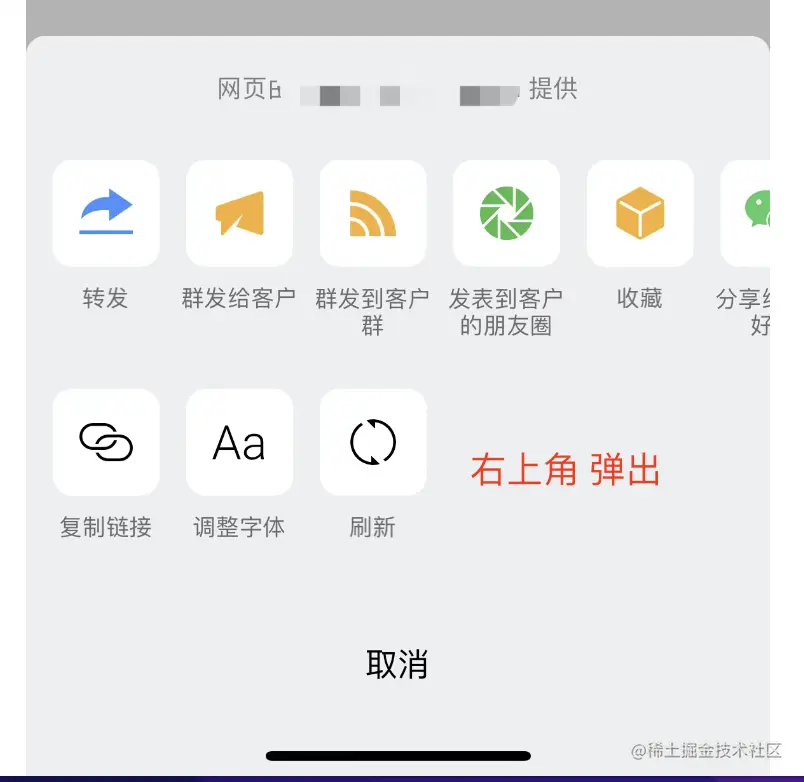Copy the link with 复制链接
This screenshot has width=804, height=782.
click(106, 442)
